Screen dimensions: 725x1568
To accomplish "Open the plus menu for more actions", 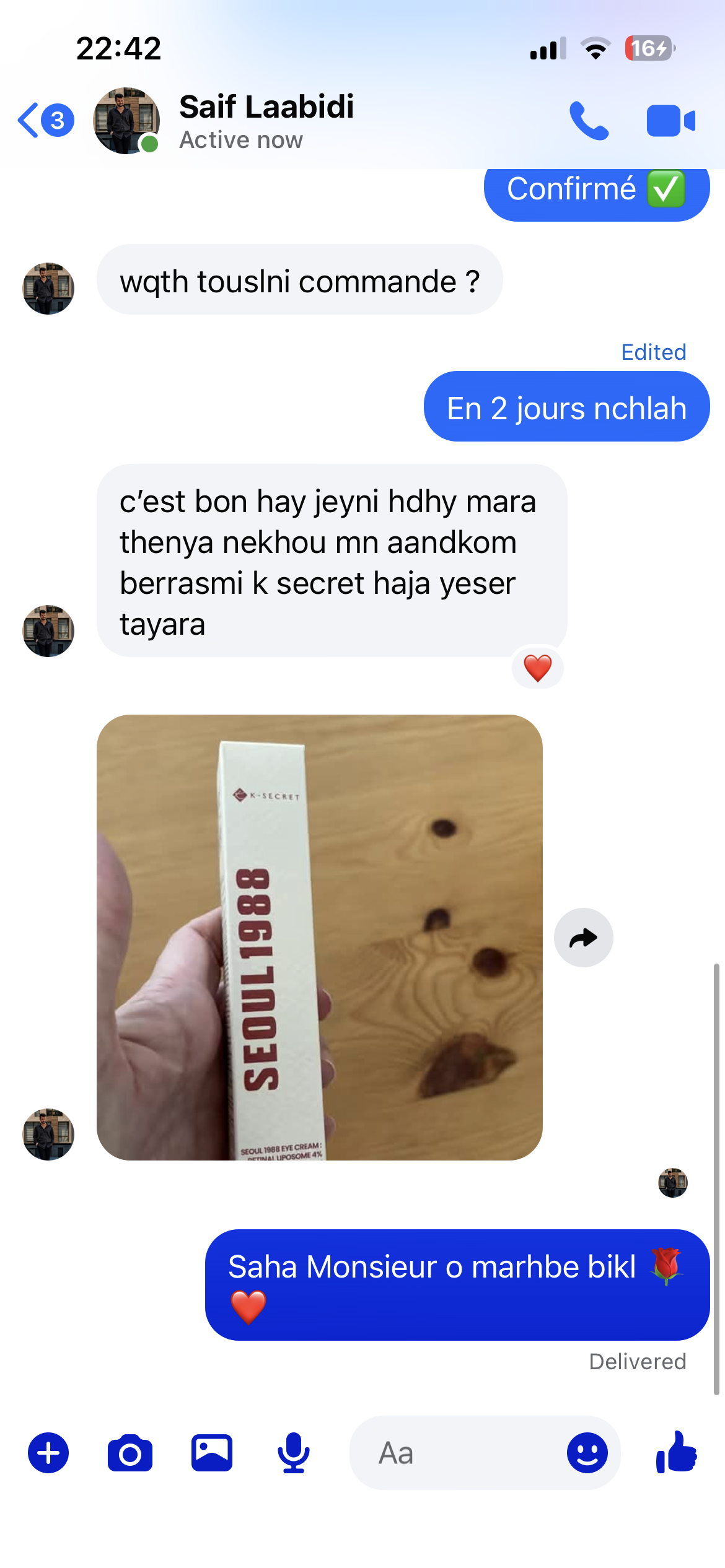I will point(48,1452).
